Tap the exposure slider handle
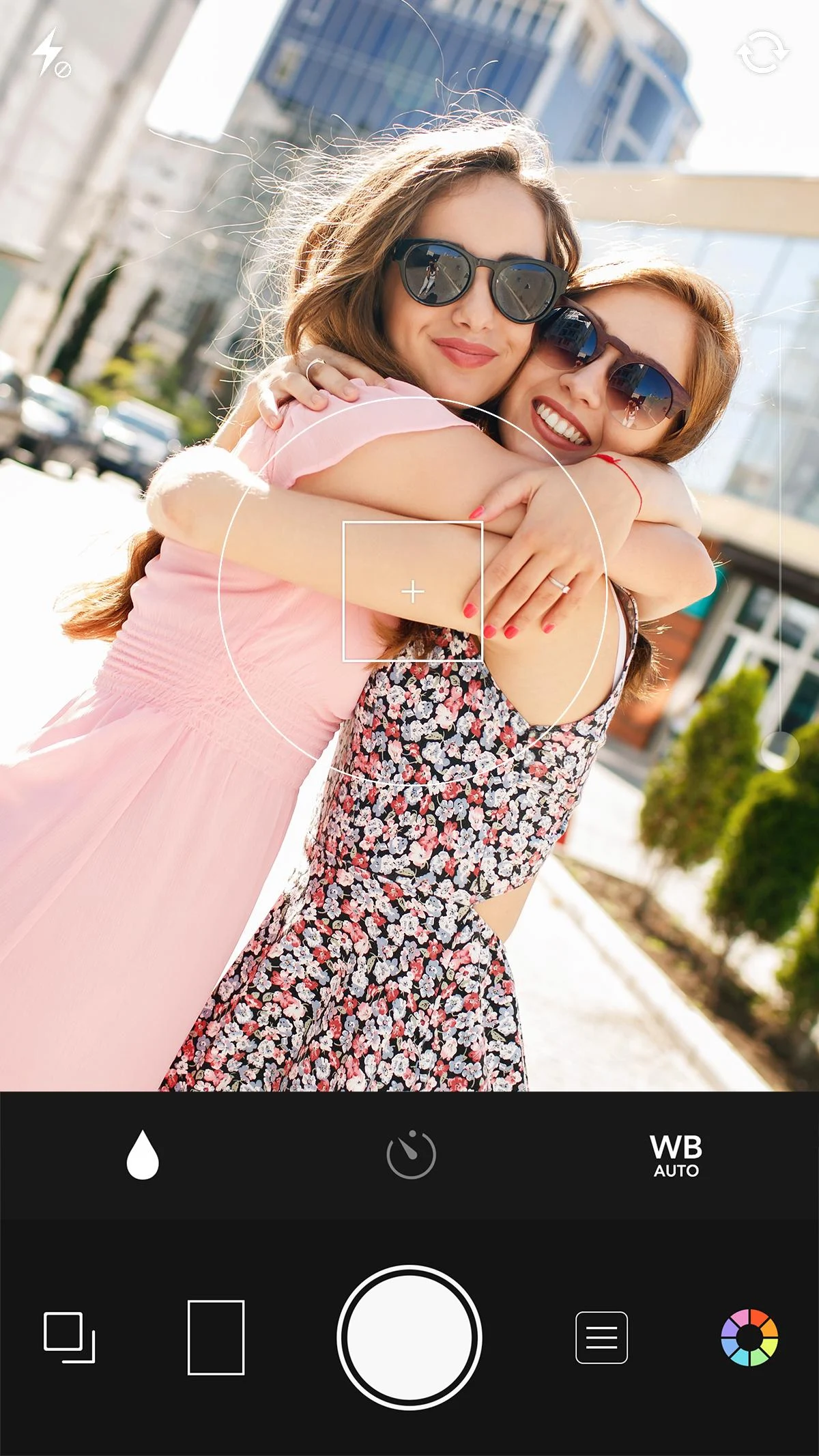Screen dimensions: 819x1456 pos(779,750)
